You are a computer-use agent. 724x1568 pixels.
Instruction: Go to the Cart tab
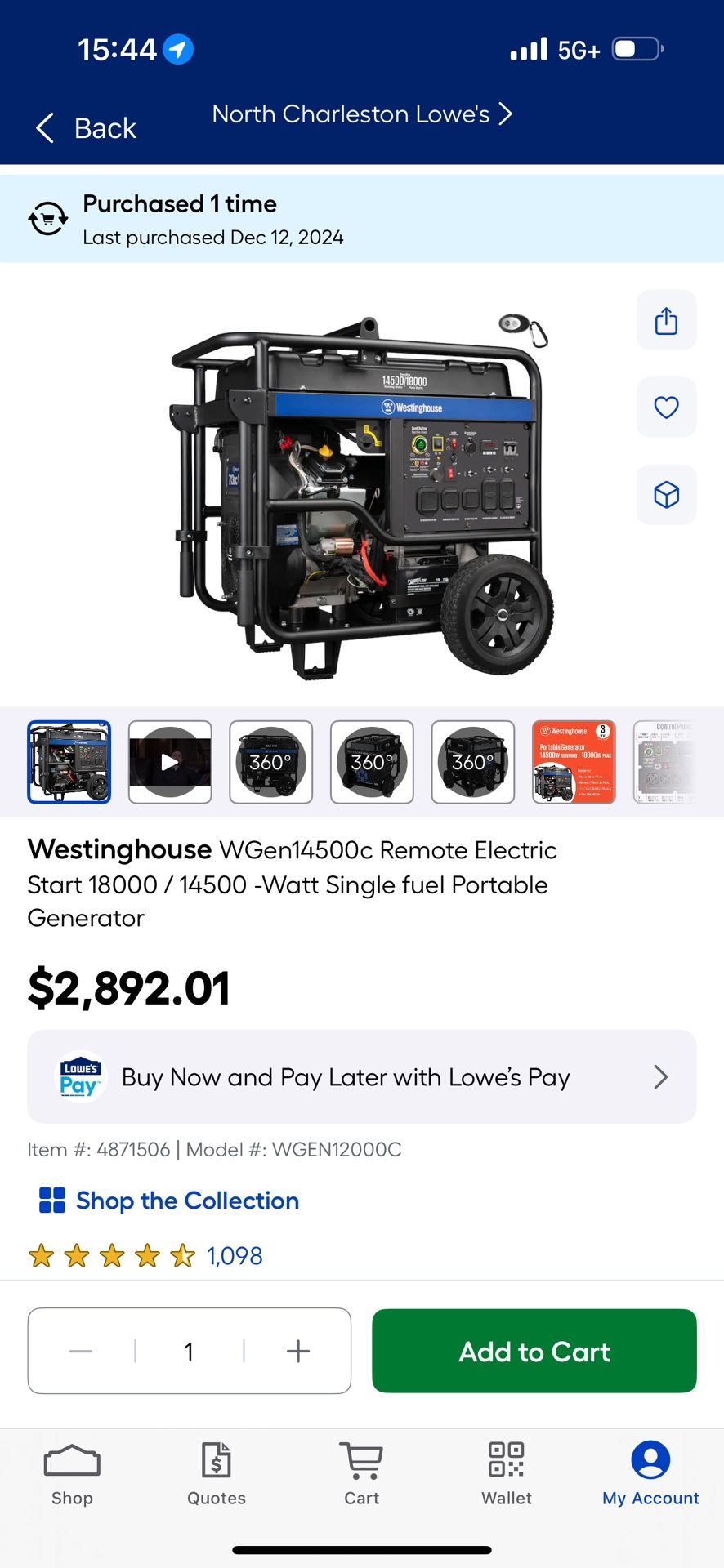coord(361,1475)
